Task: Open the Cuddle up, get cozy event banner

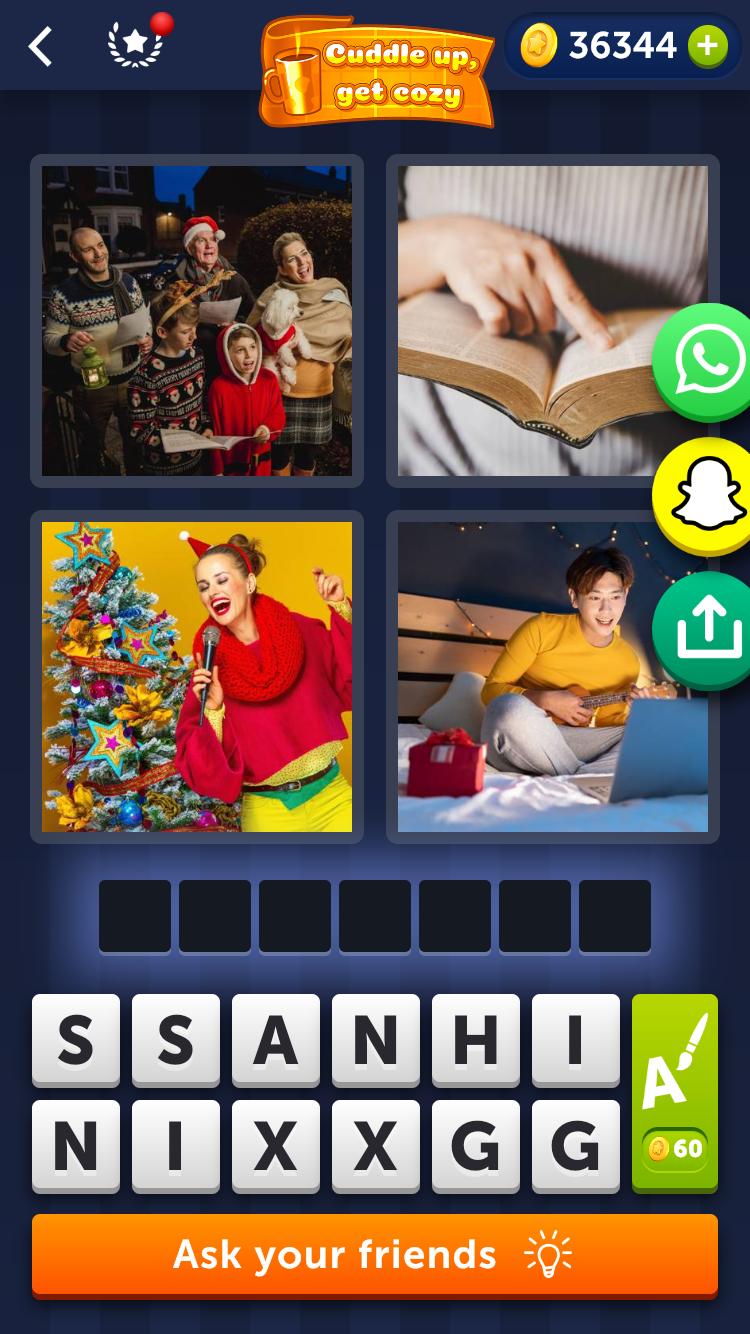Action: [377, 72]
